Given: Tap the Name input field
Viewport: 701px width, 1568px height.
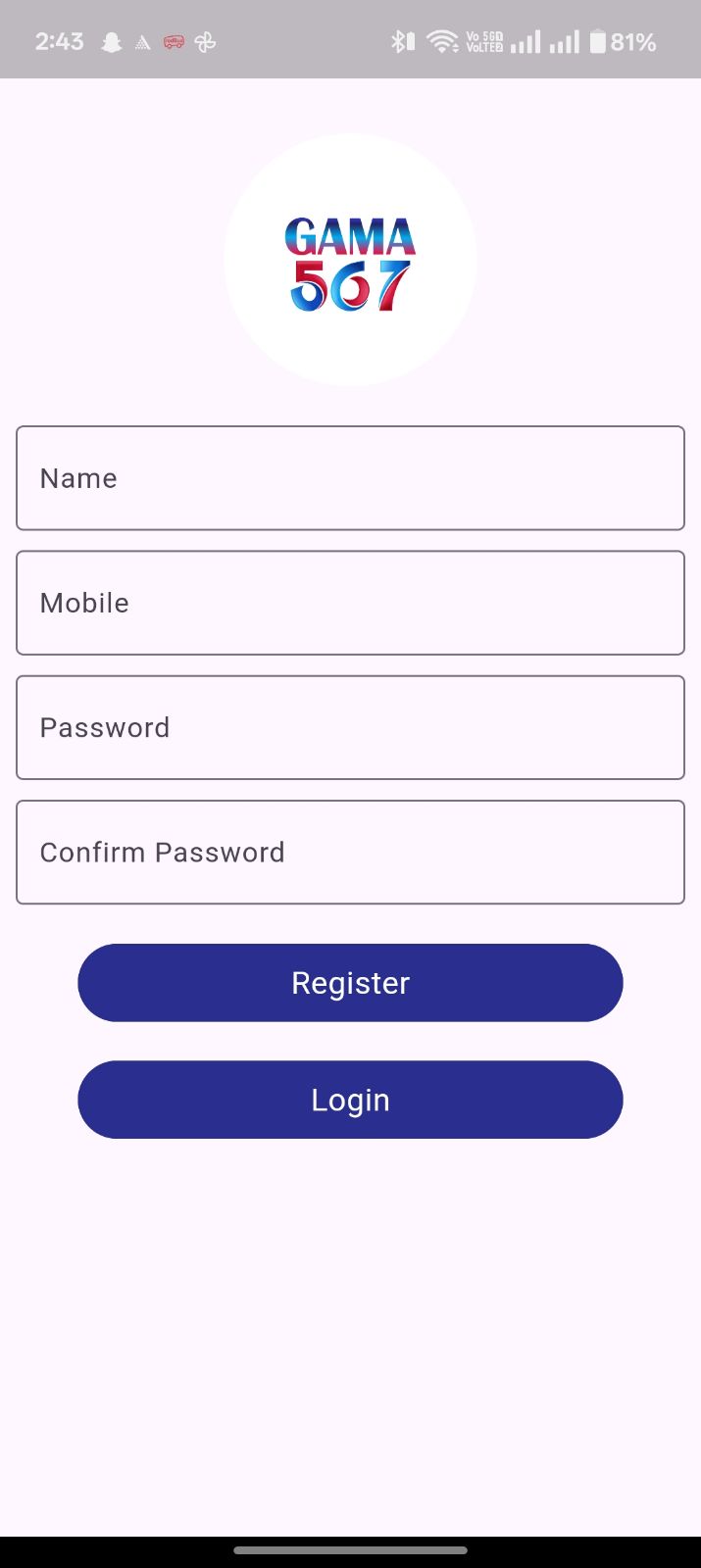Looking at the screenshot, I should coord(350,478).
